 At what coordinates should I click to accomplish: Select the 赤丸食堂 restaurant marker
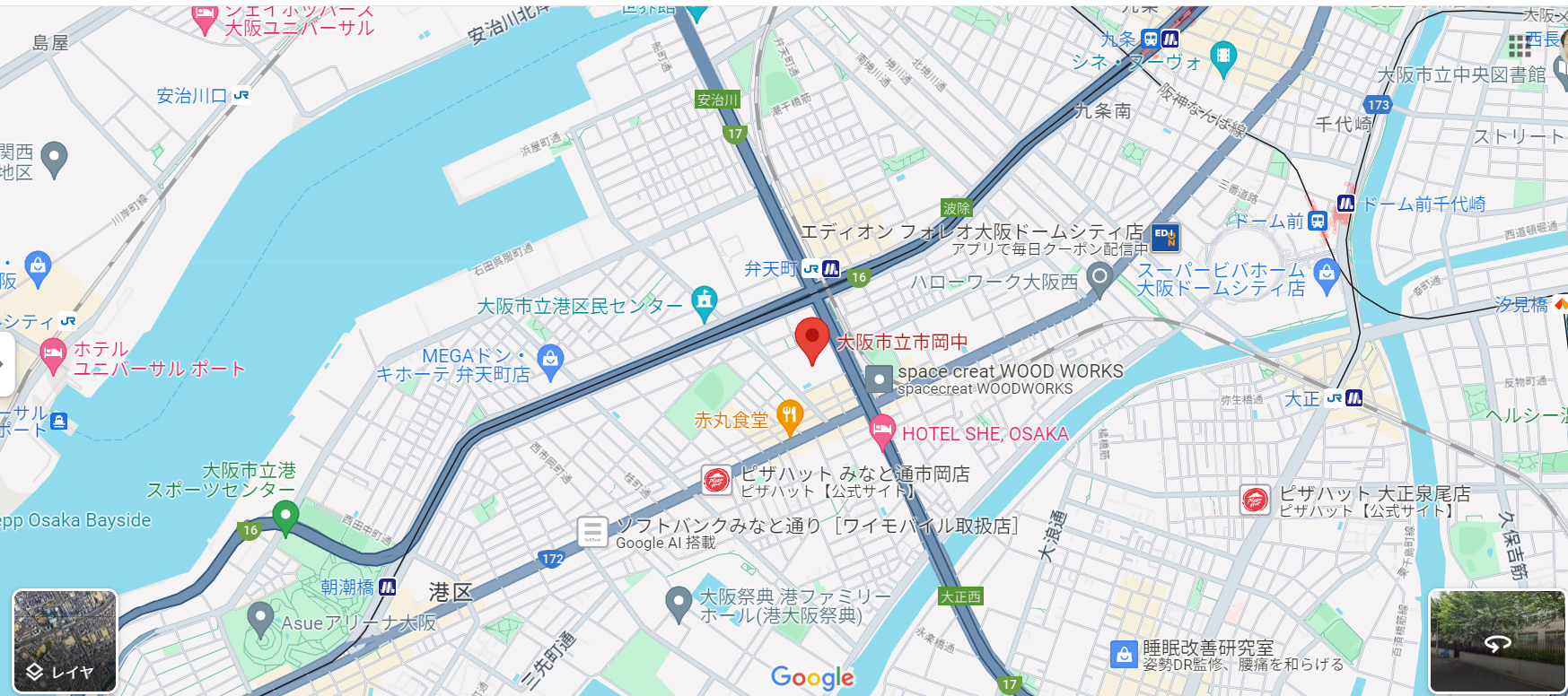[x=789, y=415]
